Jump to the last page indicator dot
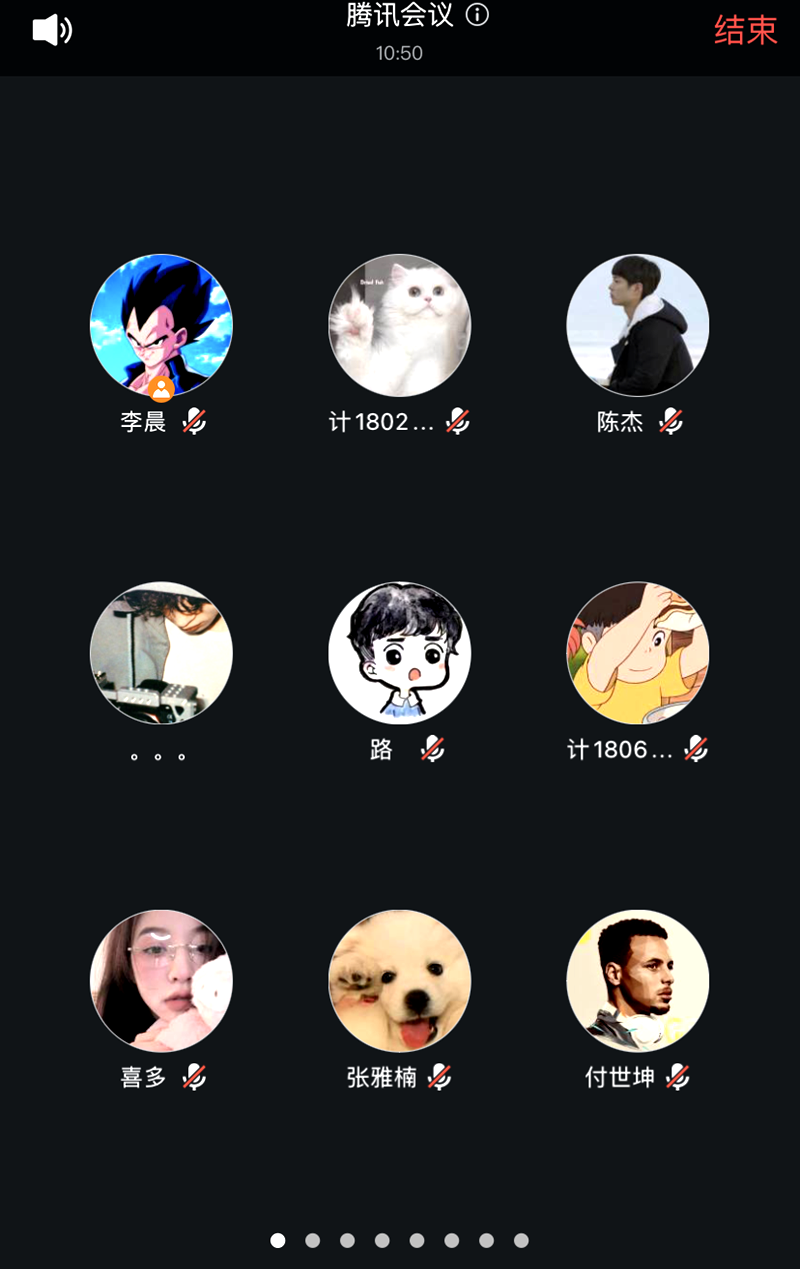The width and height of the screenshot is (800, 1269). [x=521, y=1240]
